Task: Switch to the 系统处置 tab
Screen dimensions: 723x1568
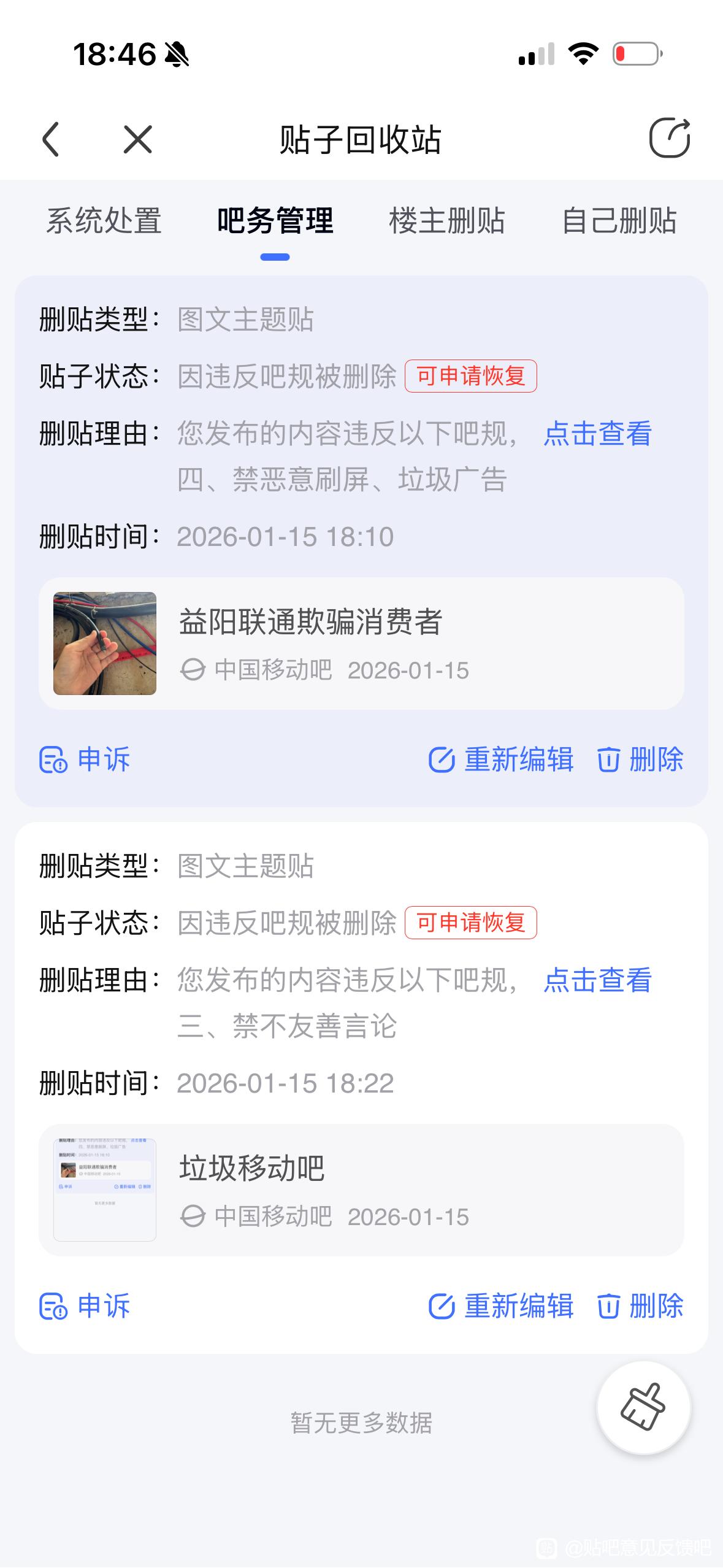Action: pyautogui.click(x=104, y=221)
